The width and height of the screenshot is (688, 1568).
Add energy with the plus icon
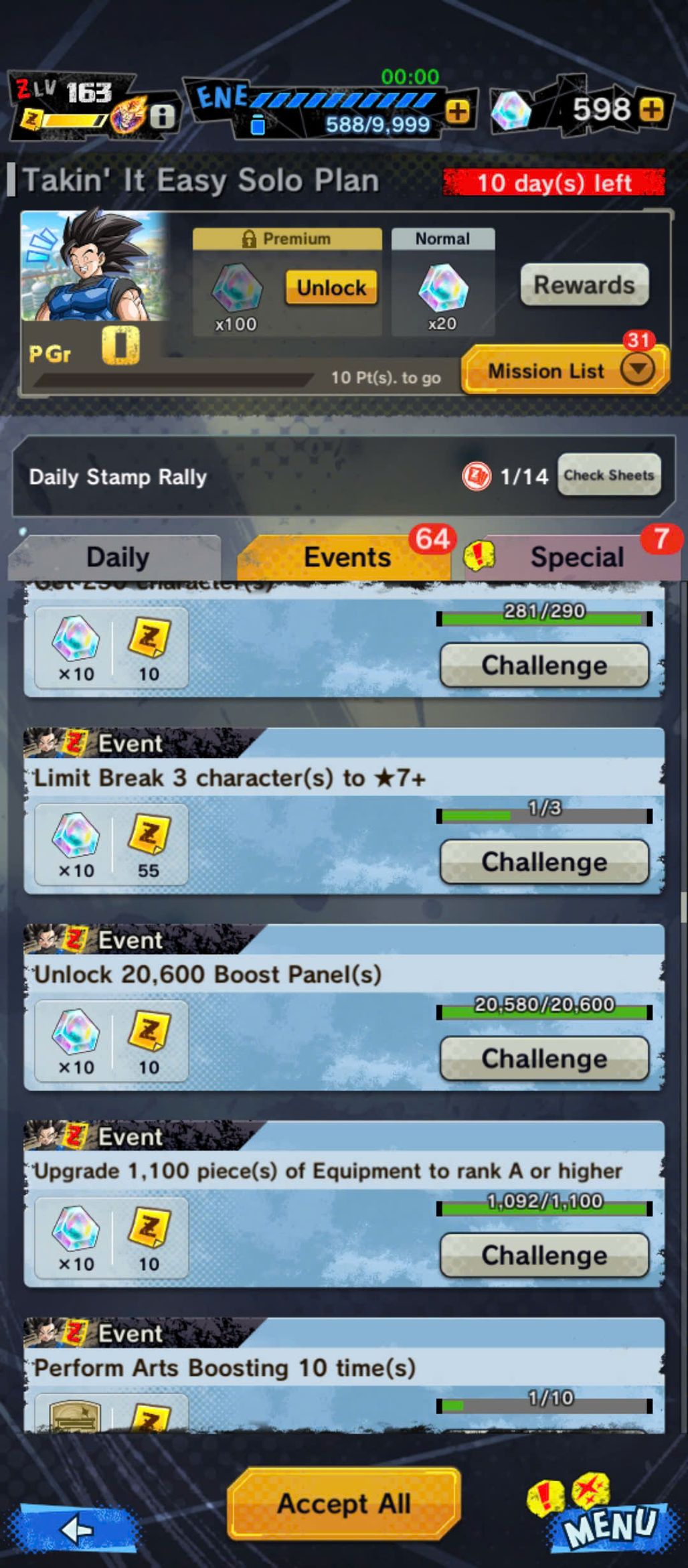point(457,112)
